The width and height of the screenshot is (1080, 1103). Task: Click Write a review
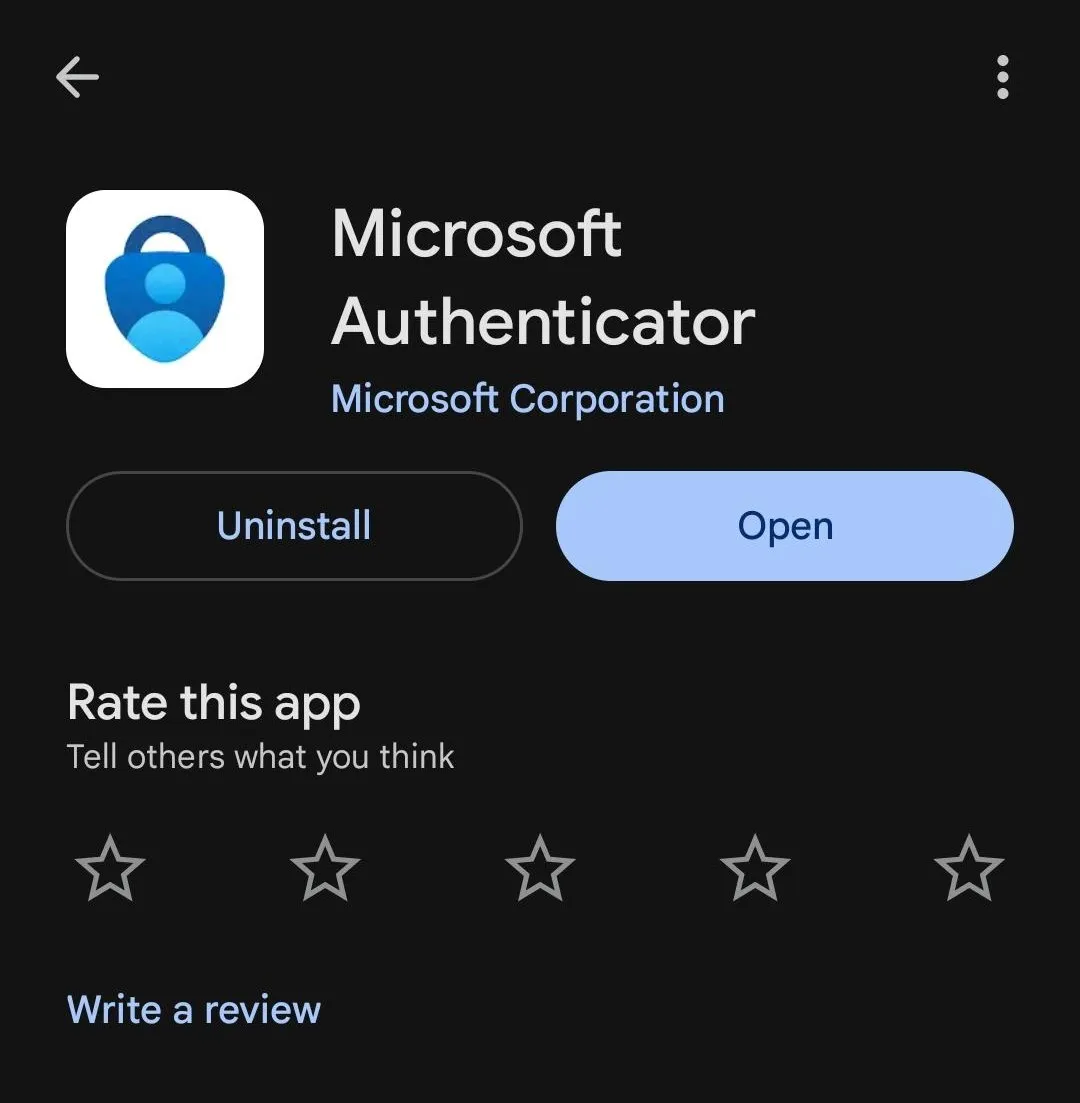193,1009
